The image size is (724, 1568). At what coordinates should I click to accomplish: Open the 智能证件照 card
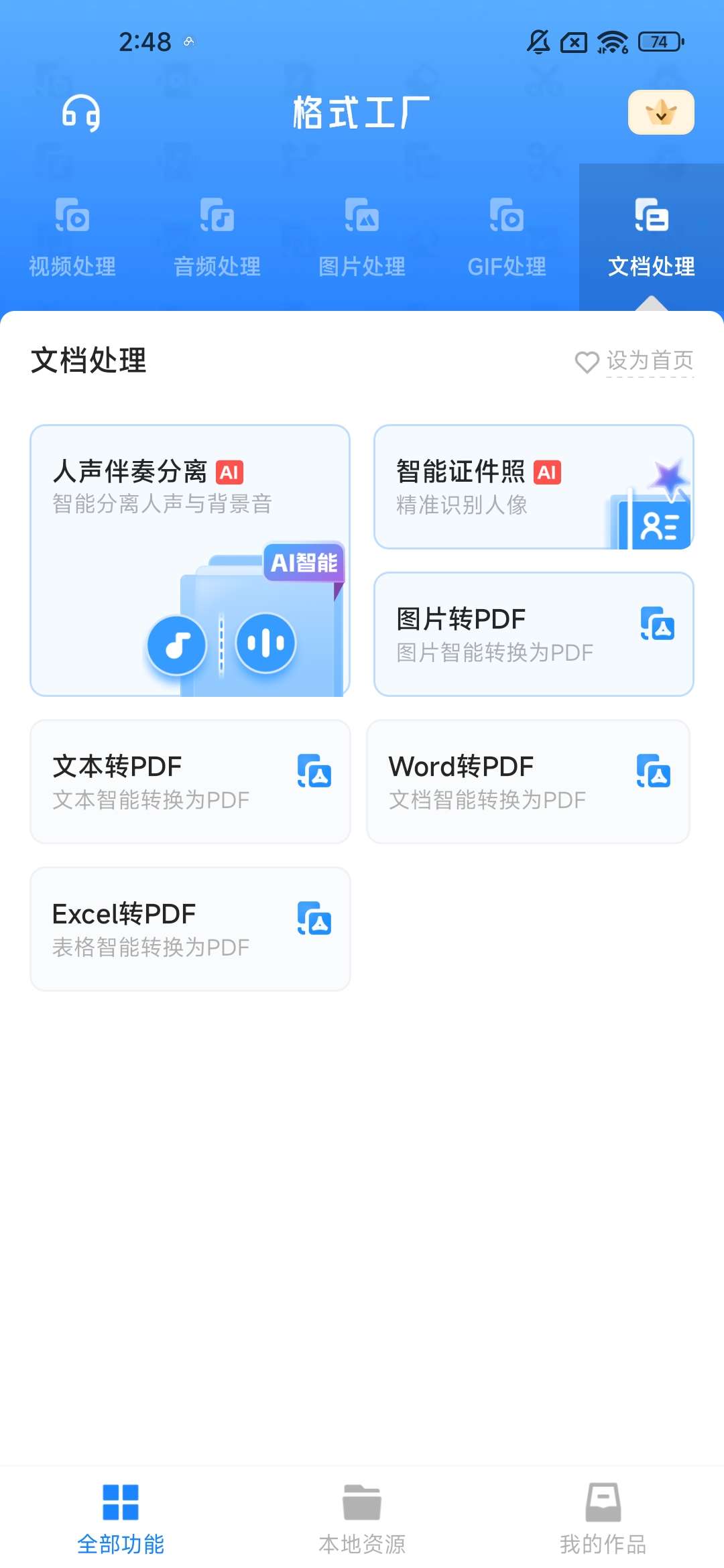pyautogui.click(x=533, y=487)
